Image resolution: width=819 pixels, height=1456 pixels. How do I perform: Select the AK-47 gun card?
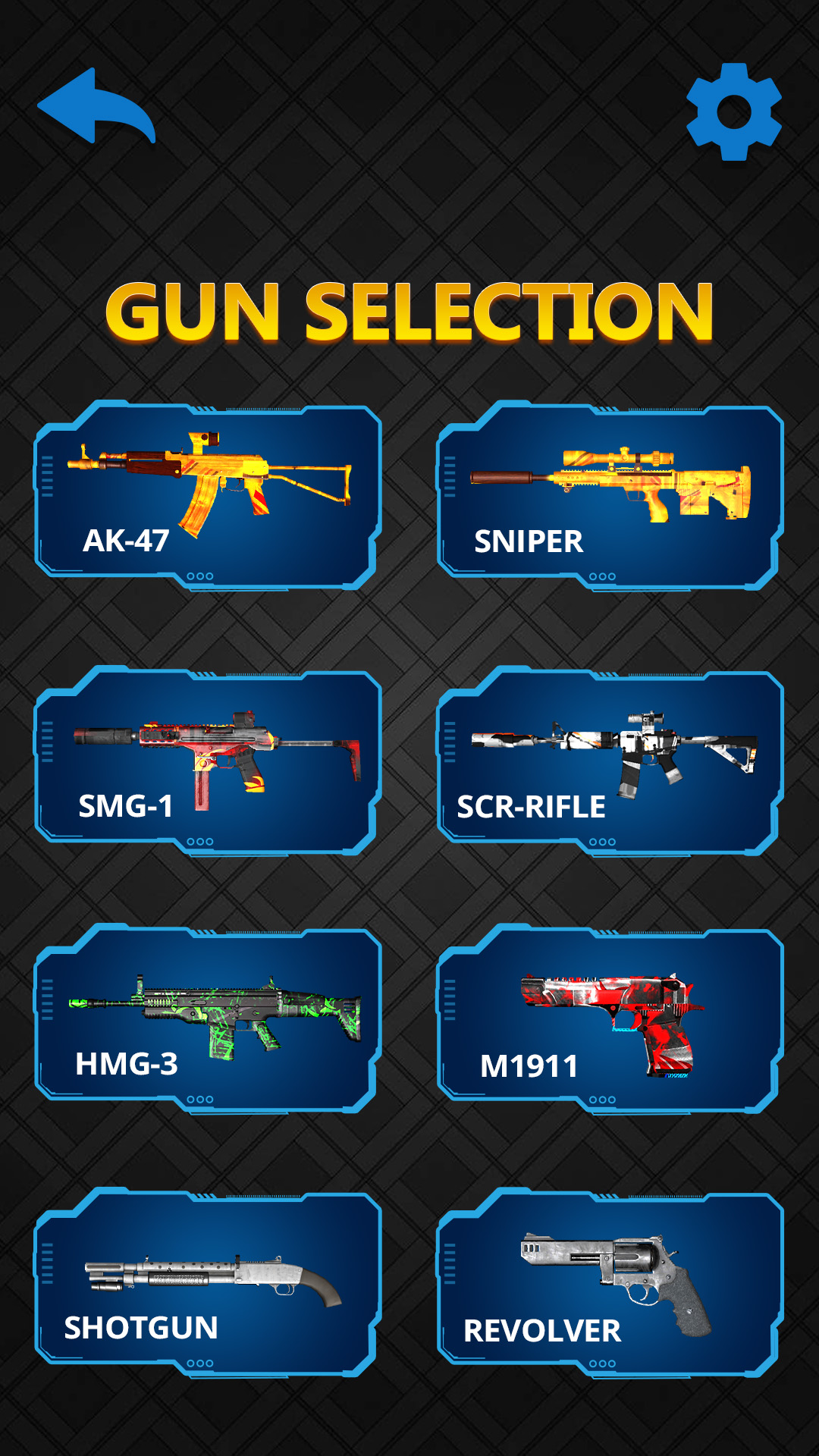point(207,495)
